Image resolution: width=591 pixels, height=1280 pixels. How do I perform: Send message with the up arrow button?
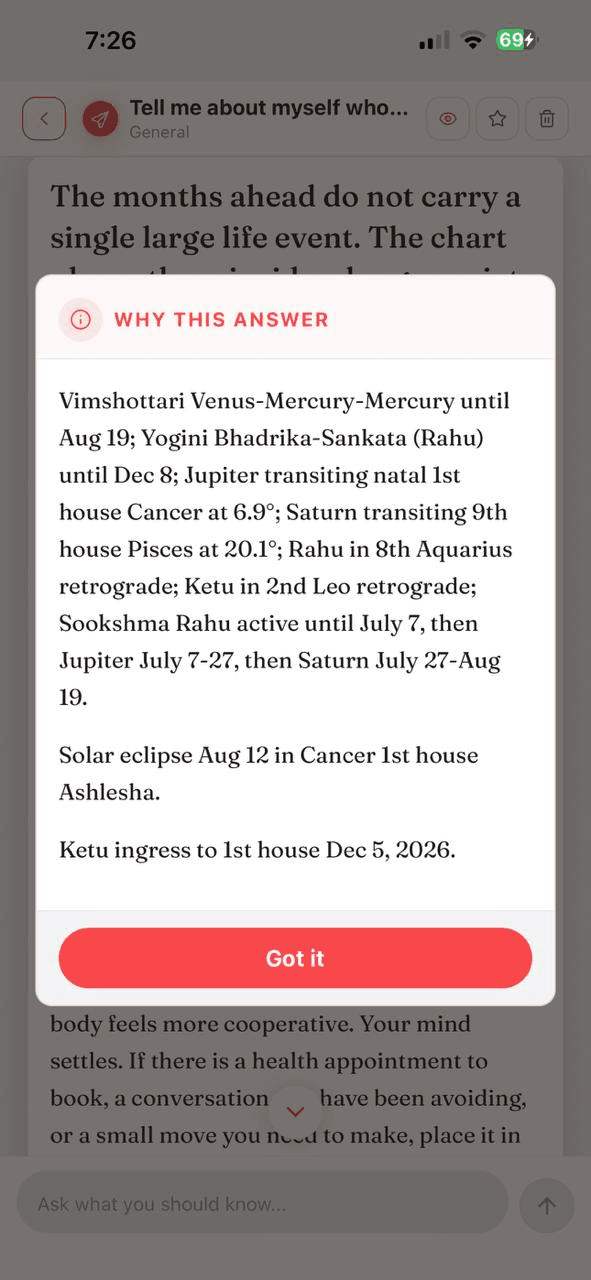click(547, 1205)
